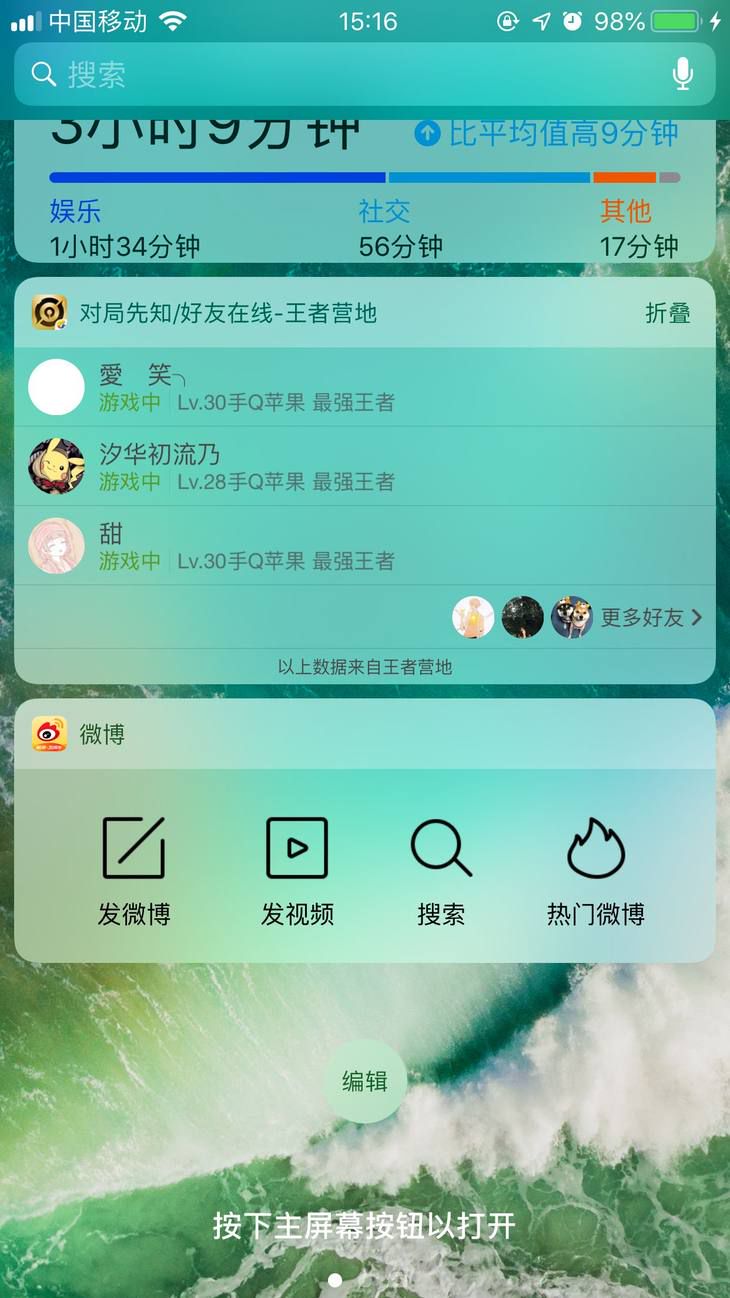View 更多好友 in the game widget

651,617
